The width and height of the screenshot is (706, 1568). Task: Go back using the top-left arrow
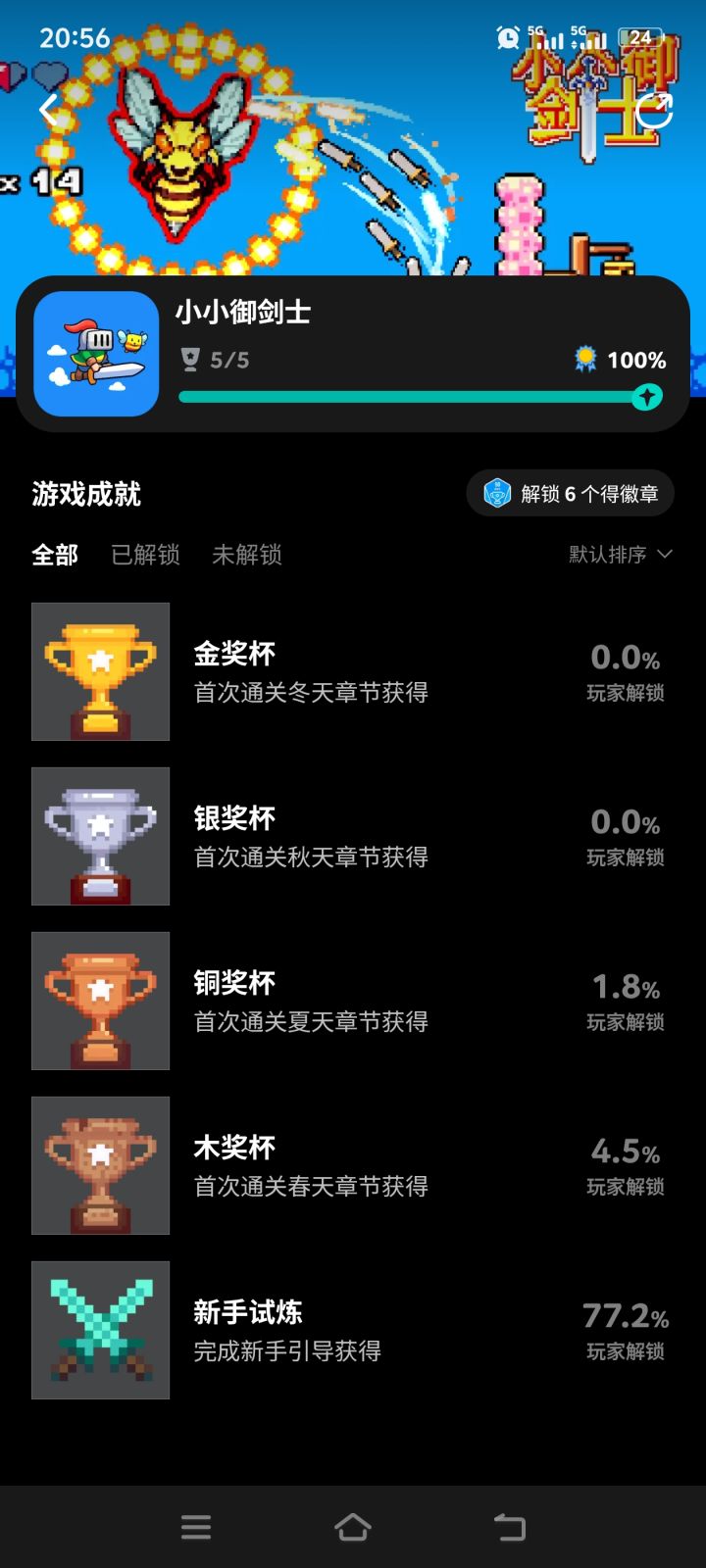48,110
